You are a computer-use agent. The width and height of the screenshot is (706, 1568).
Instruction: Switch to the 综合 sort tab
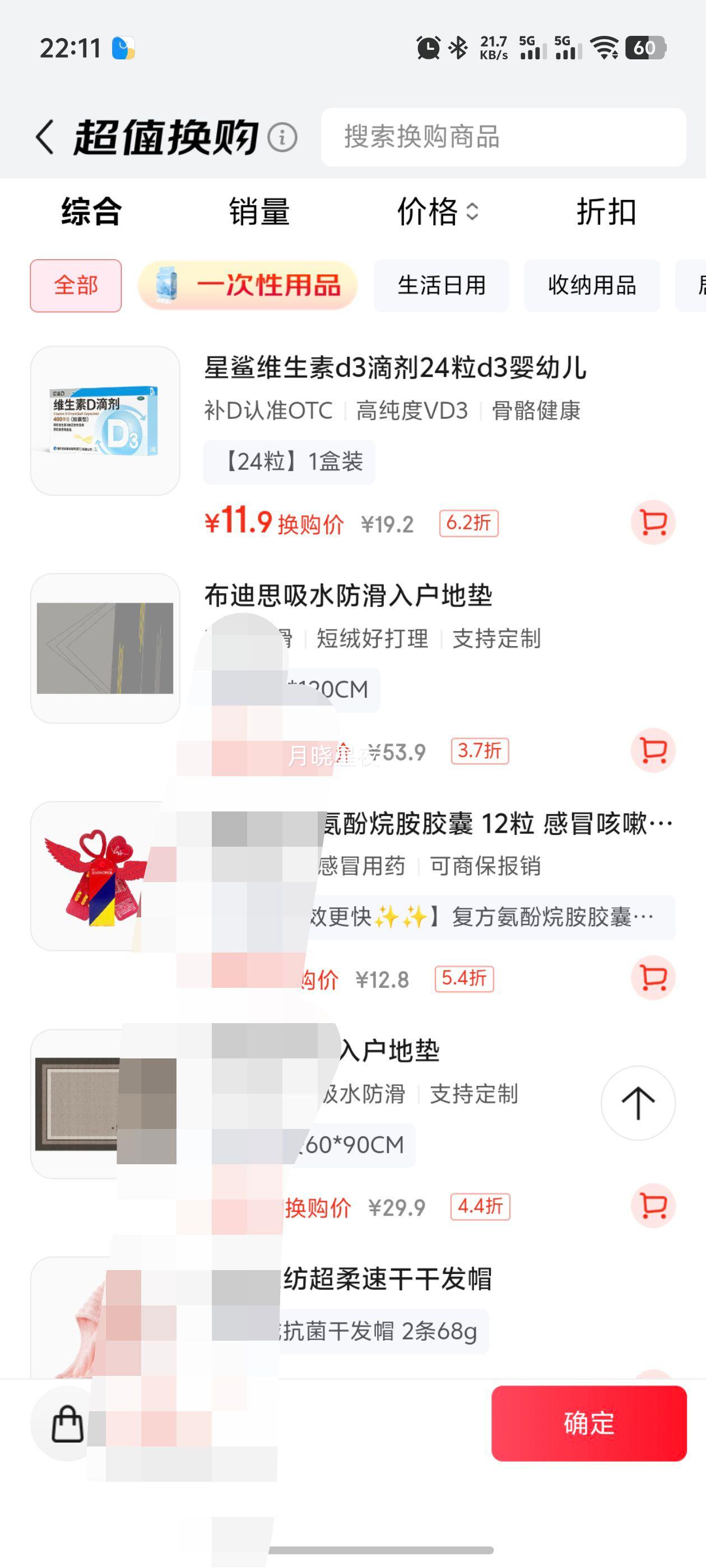91,212
